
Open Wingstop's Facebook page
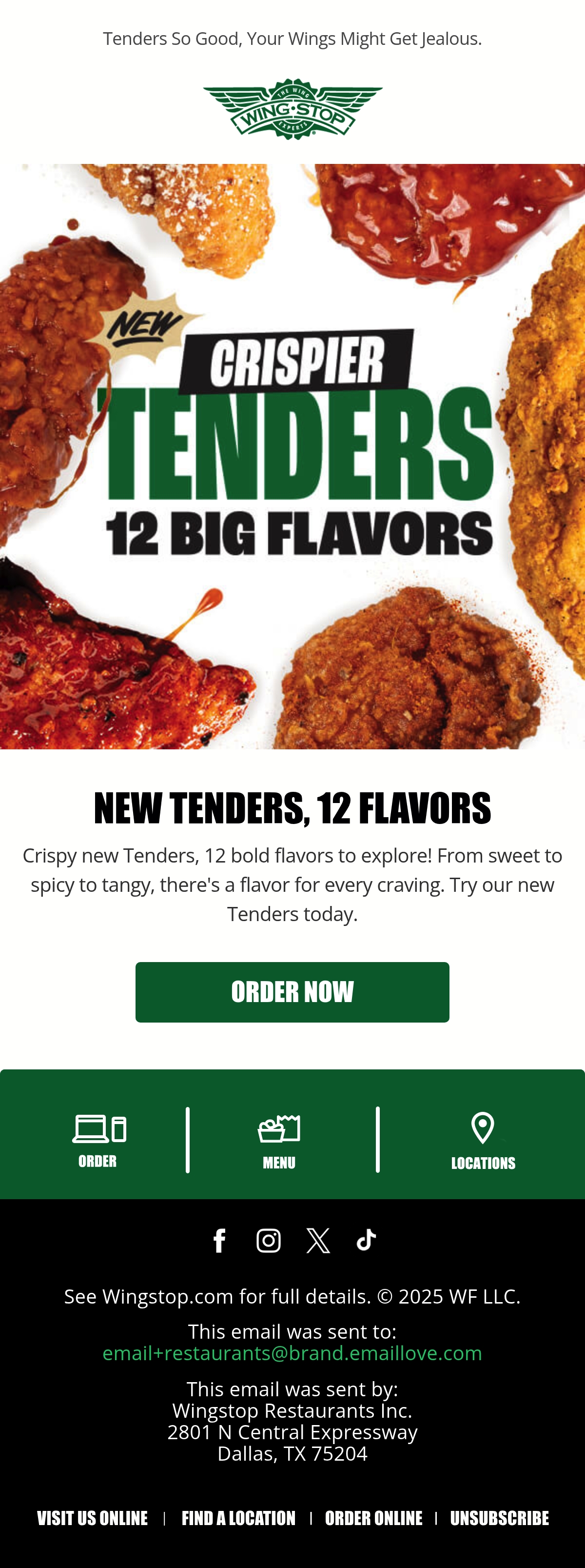pyautogui.click(x=219, y=1240)
